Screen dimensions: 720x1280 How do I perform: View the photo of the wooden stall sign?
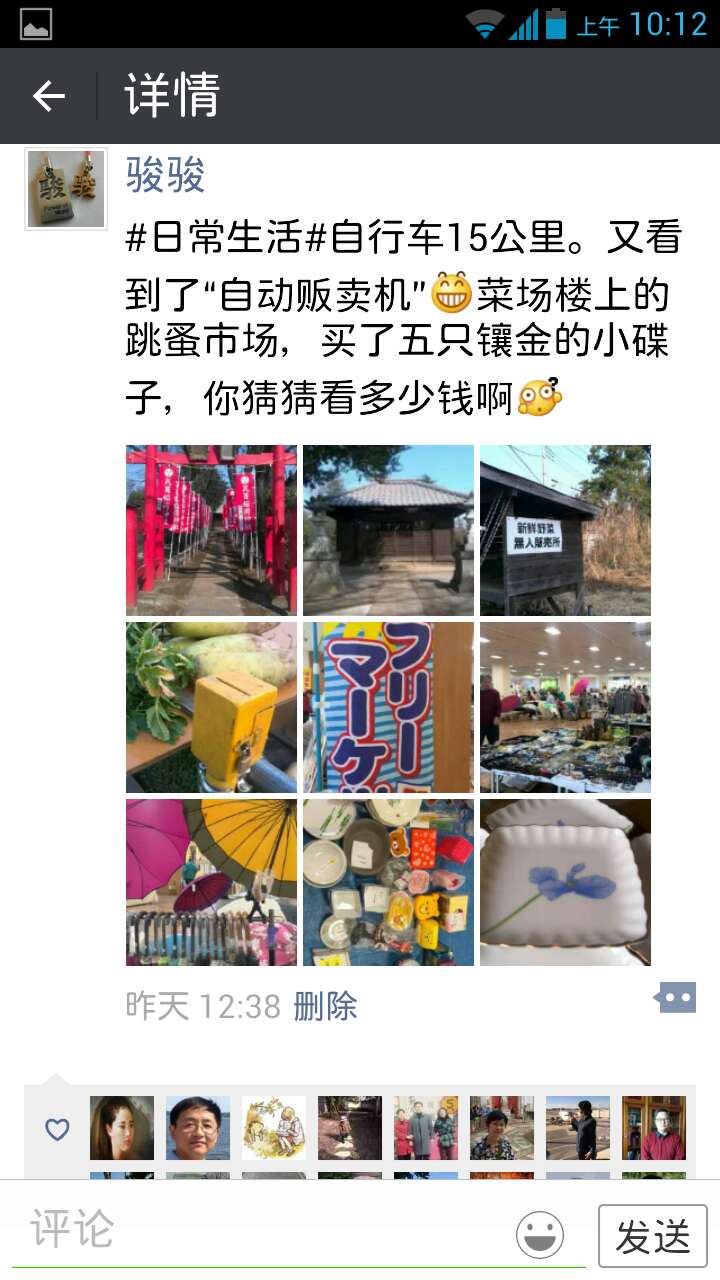pyautogui.click(x=565, y=530)
